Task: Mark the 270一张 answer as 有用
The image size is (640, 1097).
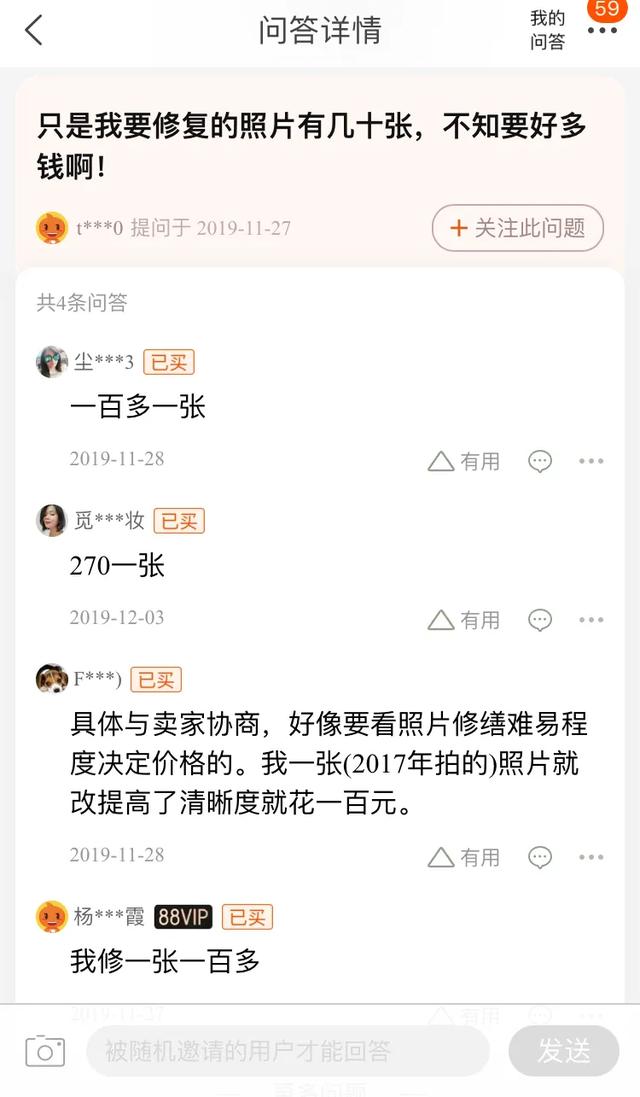Action: point(464,620)
